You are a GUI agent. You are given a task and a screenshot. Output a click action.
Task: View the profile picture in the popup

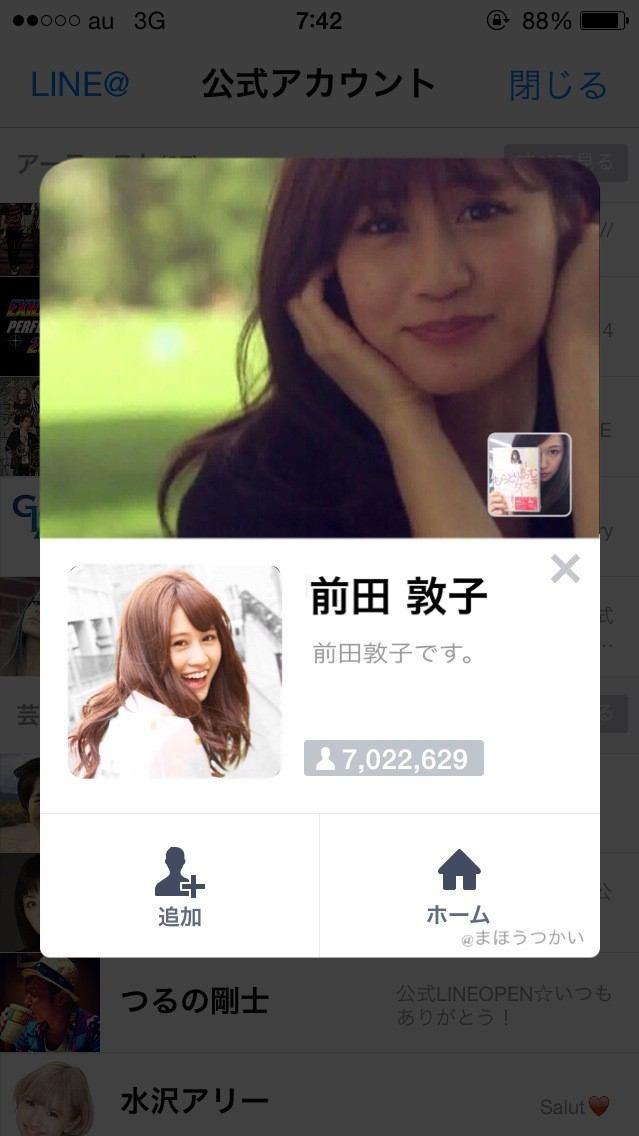(x=175, y=671)
